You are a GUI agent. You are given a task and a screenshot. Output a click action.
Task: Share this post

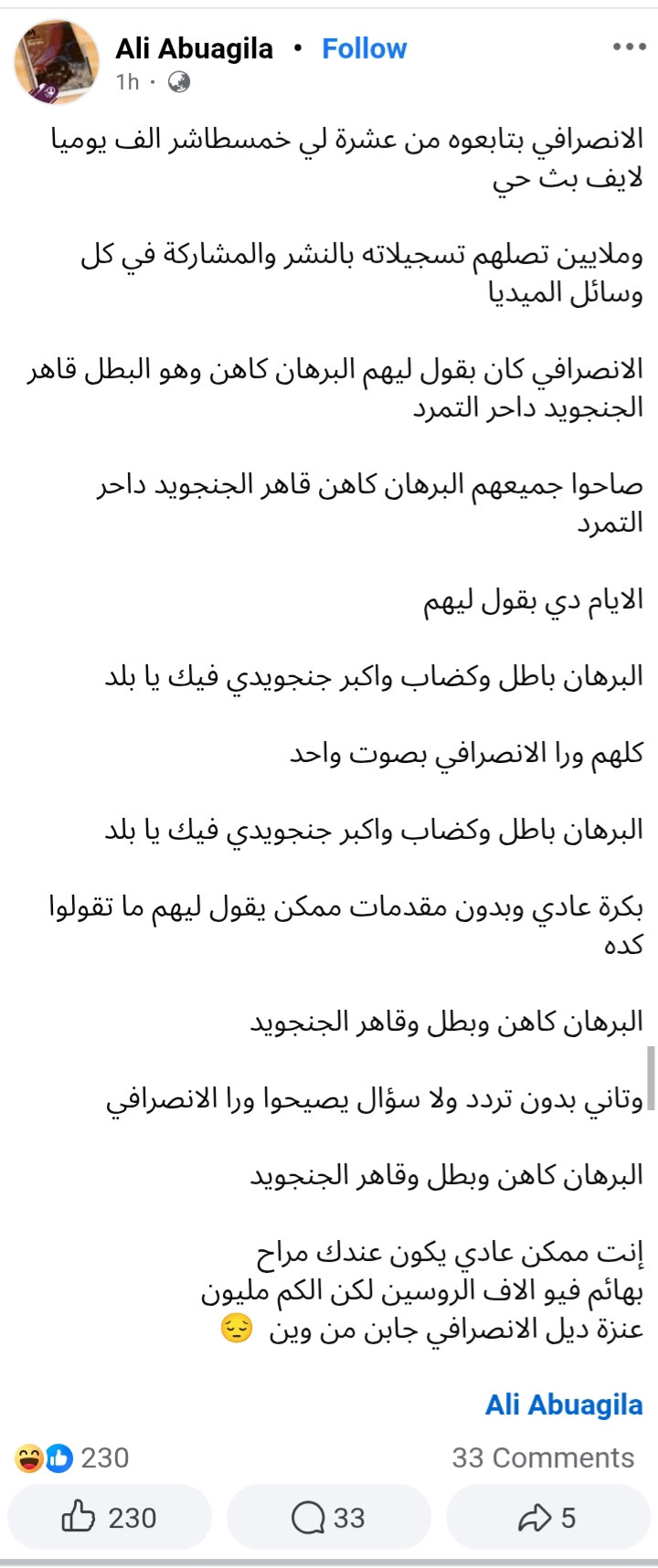547,1518
